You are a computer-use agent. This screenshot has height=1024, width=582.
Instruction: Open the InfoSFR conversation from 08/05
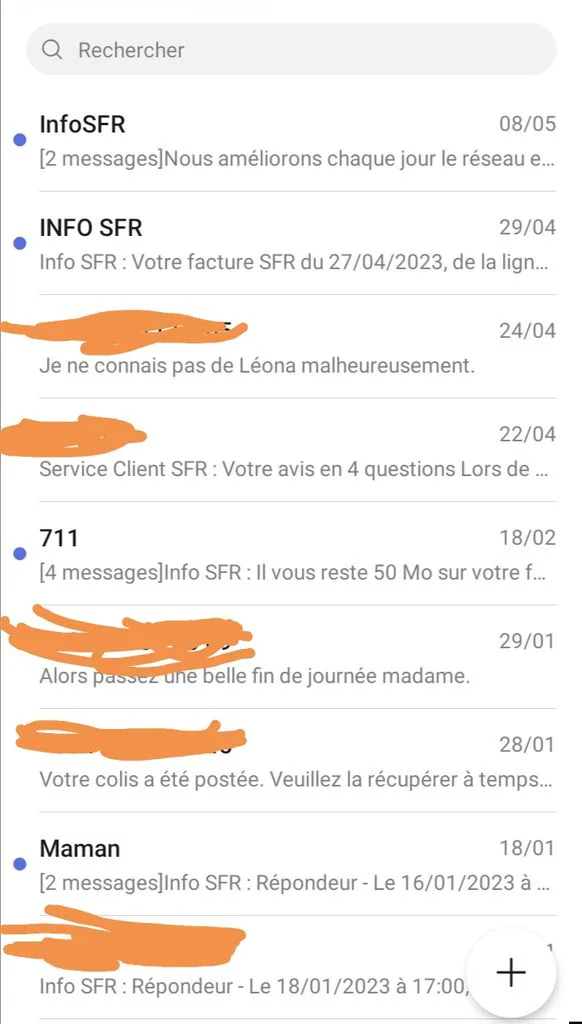point(291,140)
